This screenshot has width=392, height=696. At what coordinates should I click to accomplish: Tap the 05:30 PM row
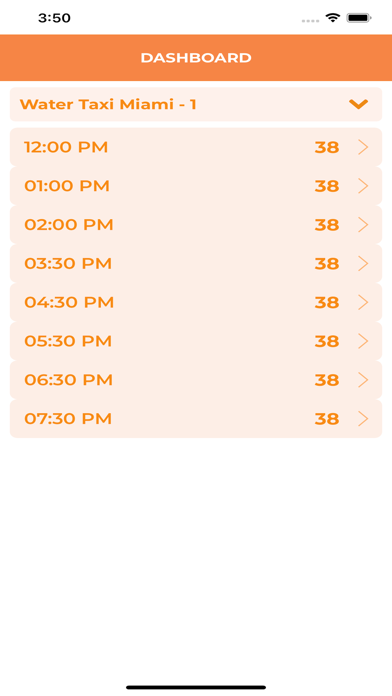tap(196, 341)
